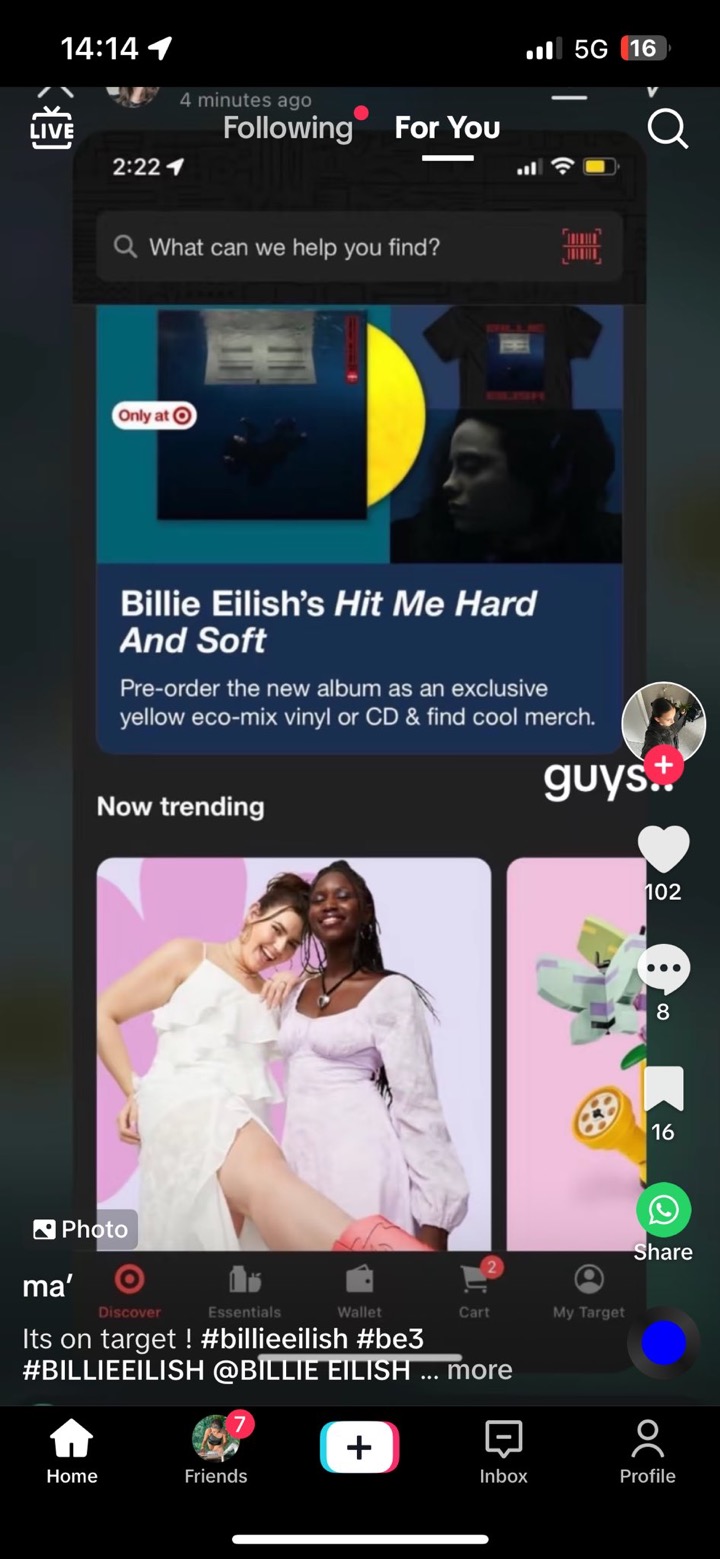Like this post with the heart
This screenshot has height=1559, width=720.
(664, 850)
